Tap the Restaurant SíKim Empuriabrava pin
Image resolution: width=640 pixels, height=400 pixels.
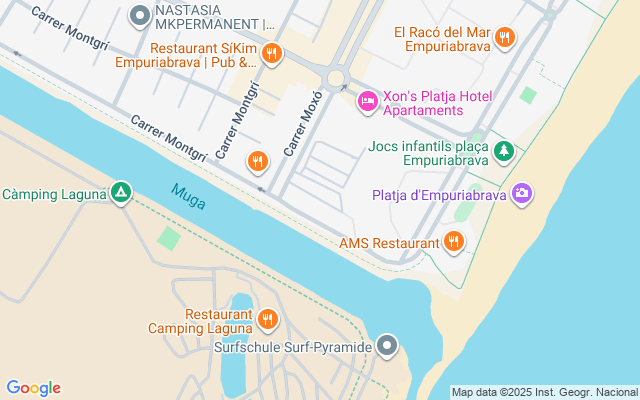[x=270, y=53]
